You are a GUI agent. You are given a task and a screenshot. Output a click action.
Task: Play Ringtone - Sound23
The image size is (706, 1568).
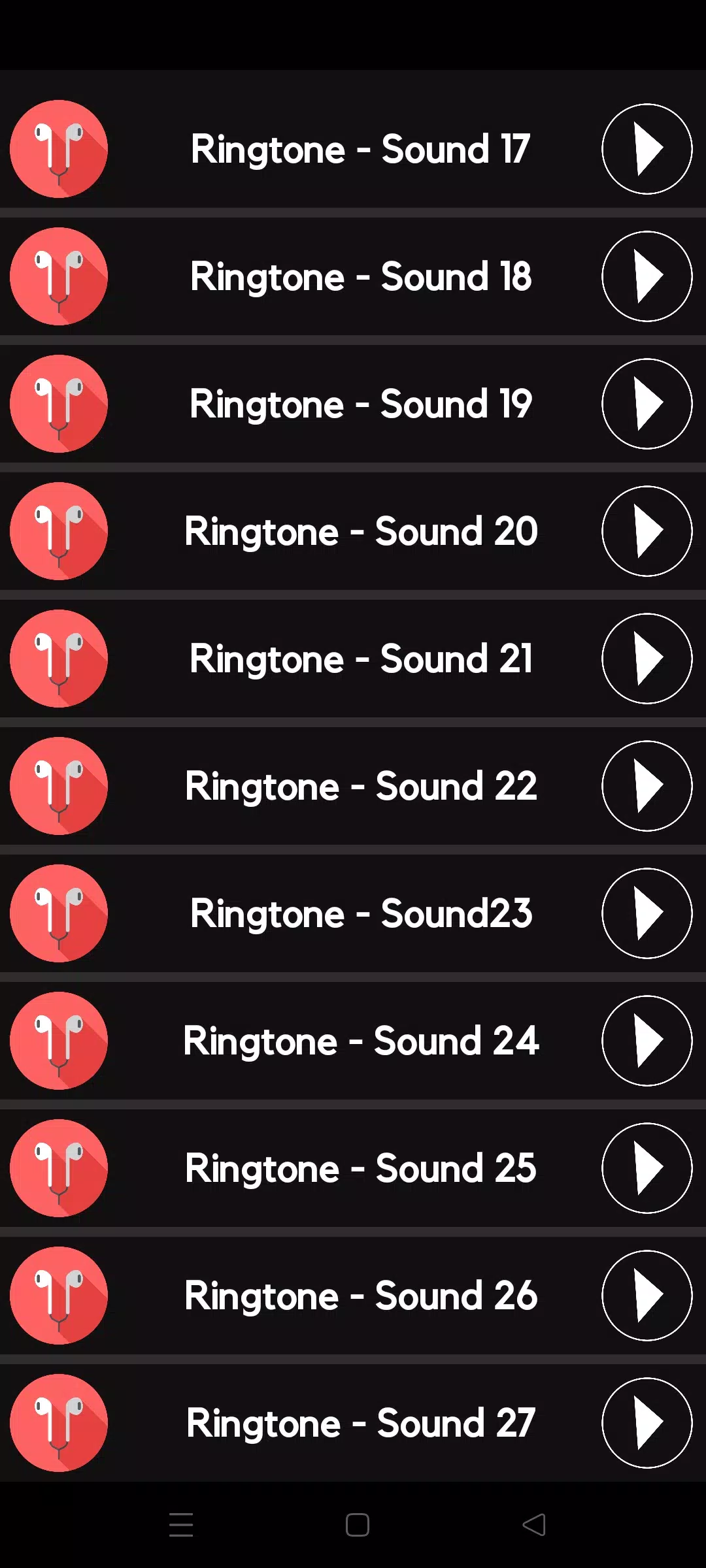[x=647, y=913]
